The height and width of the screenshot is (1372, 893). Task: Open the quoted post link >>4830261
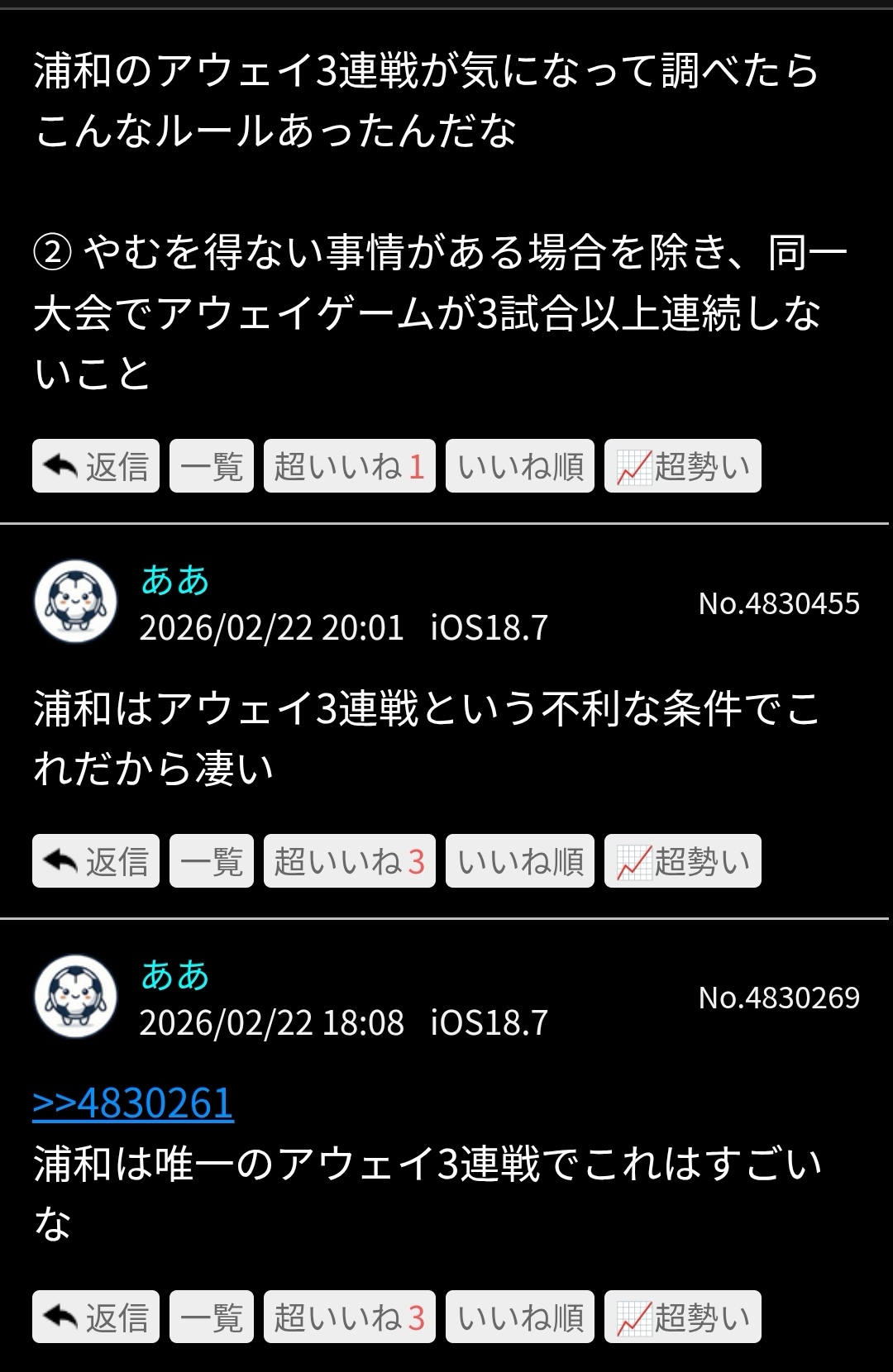coord(133,1103)
